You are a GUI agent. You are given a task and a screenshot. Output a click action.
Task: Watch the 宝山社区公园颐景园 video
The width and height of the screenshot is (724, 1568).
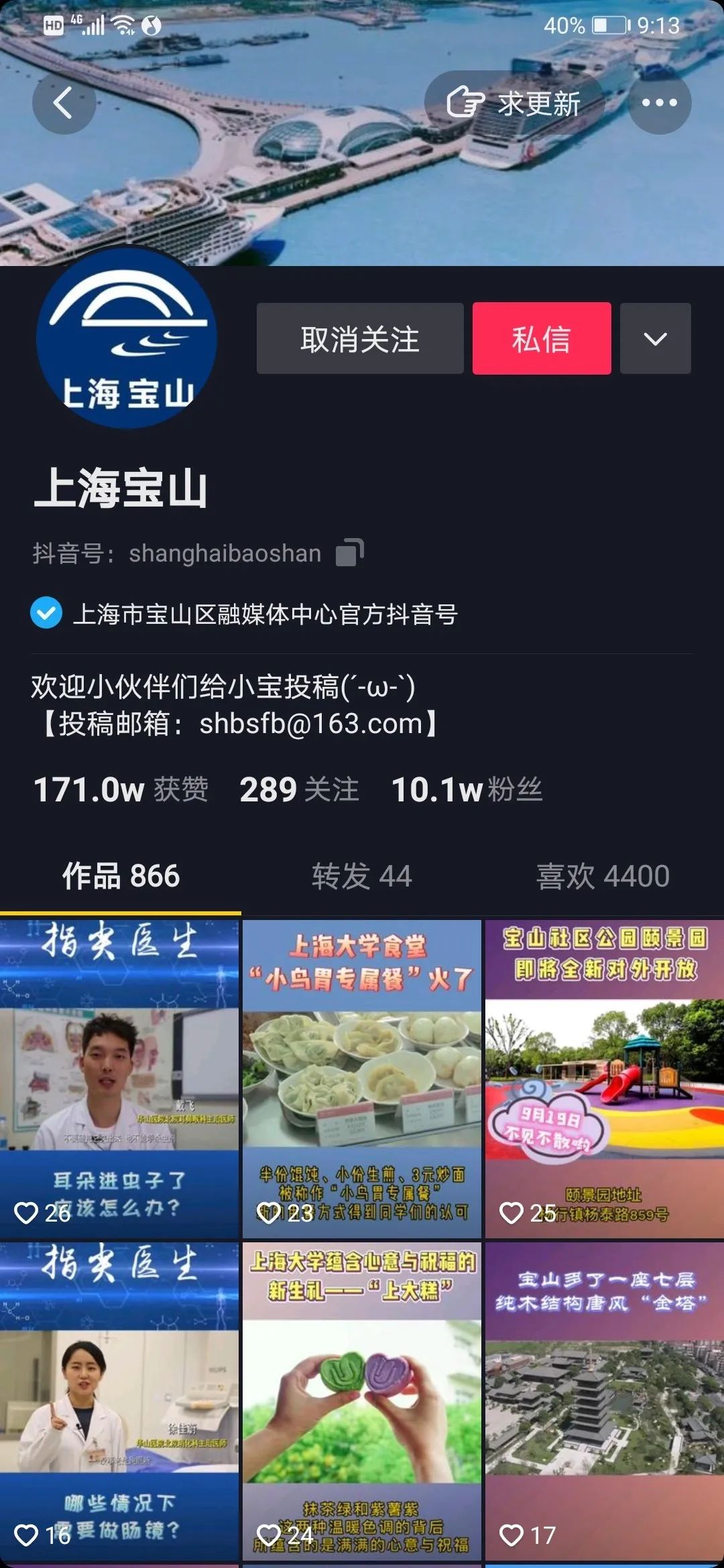[x=605, y=1079]
